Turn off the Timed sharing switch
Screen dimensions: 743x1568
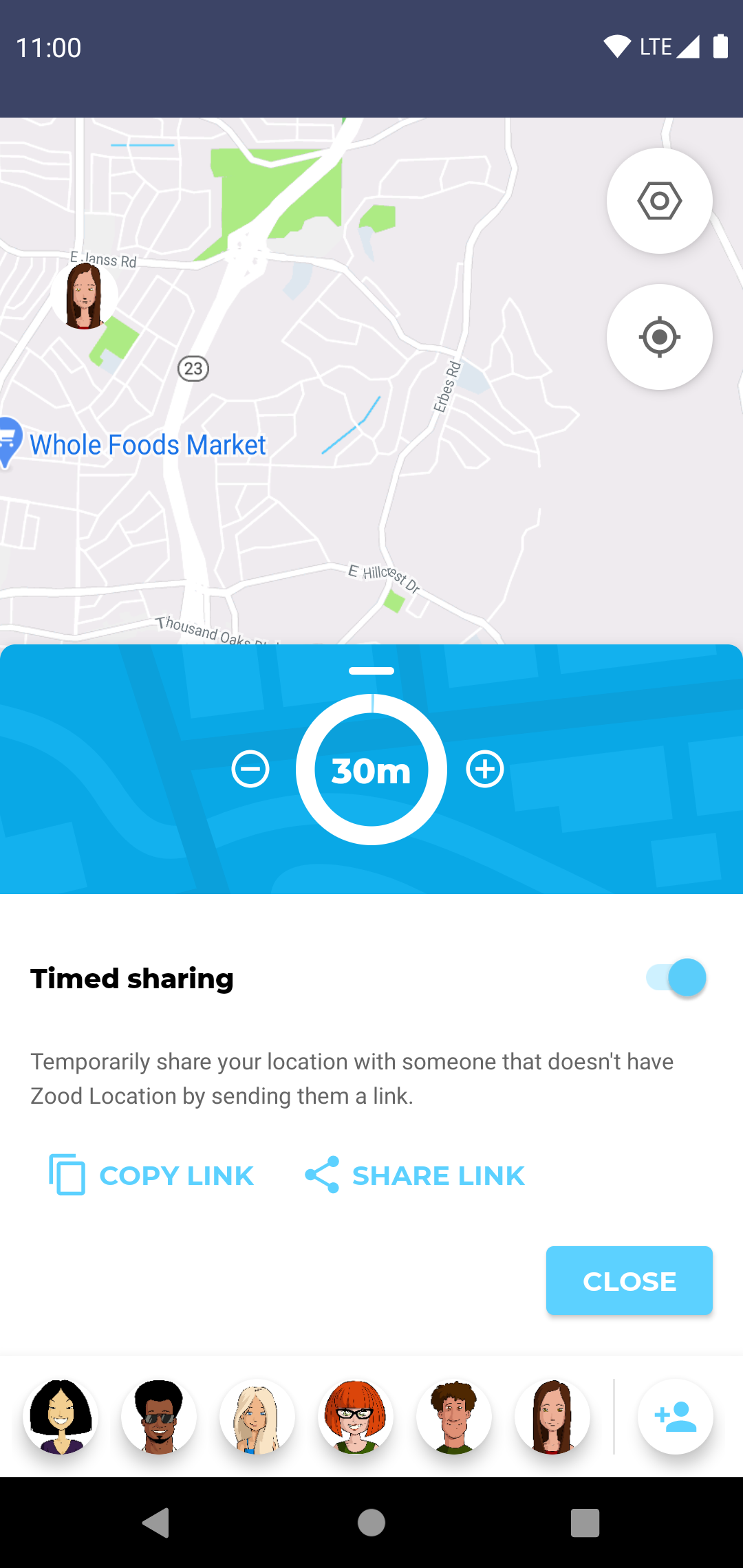(x=676, y=977)
